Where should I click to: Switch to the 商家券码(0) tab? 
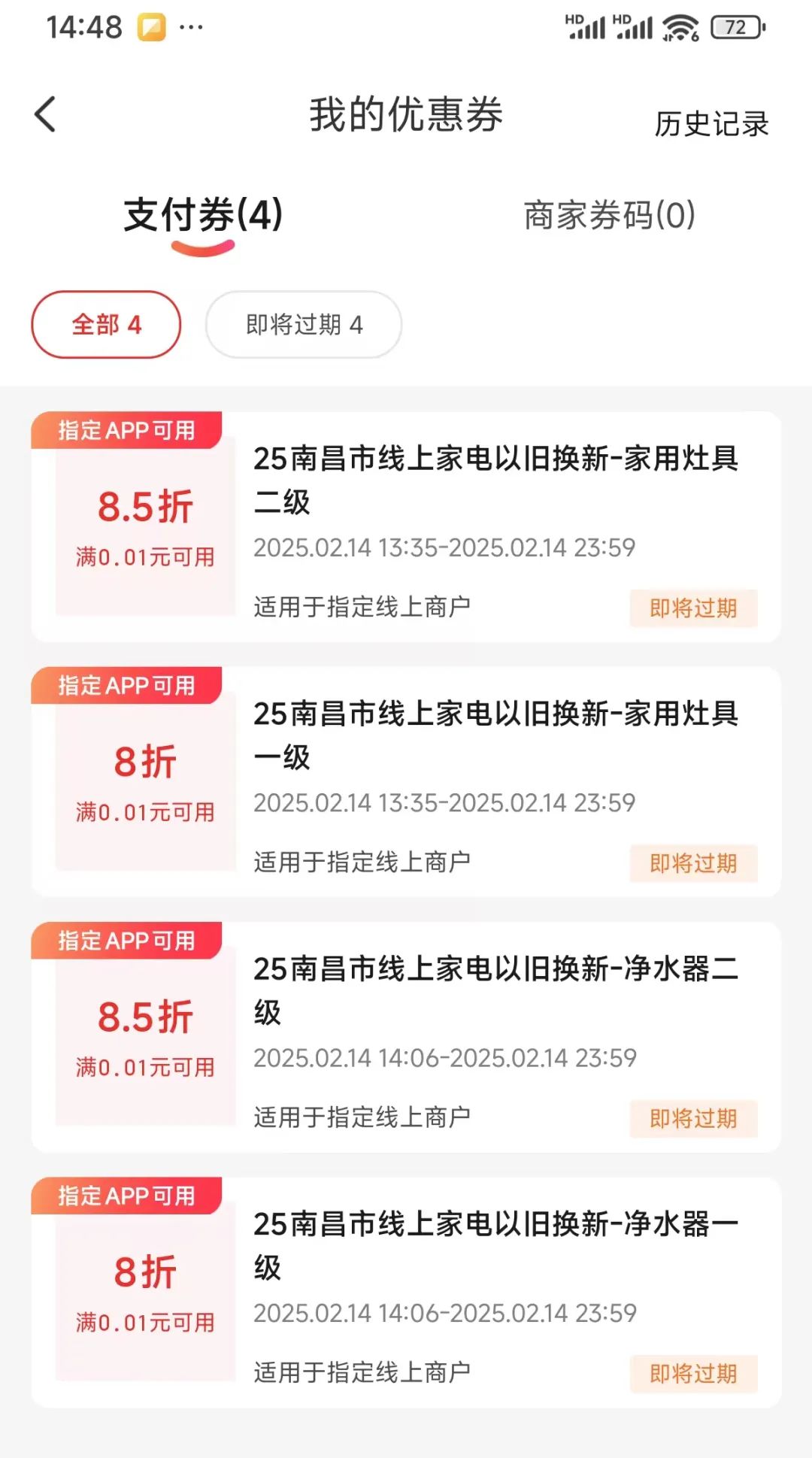tap(609, 216)
